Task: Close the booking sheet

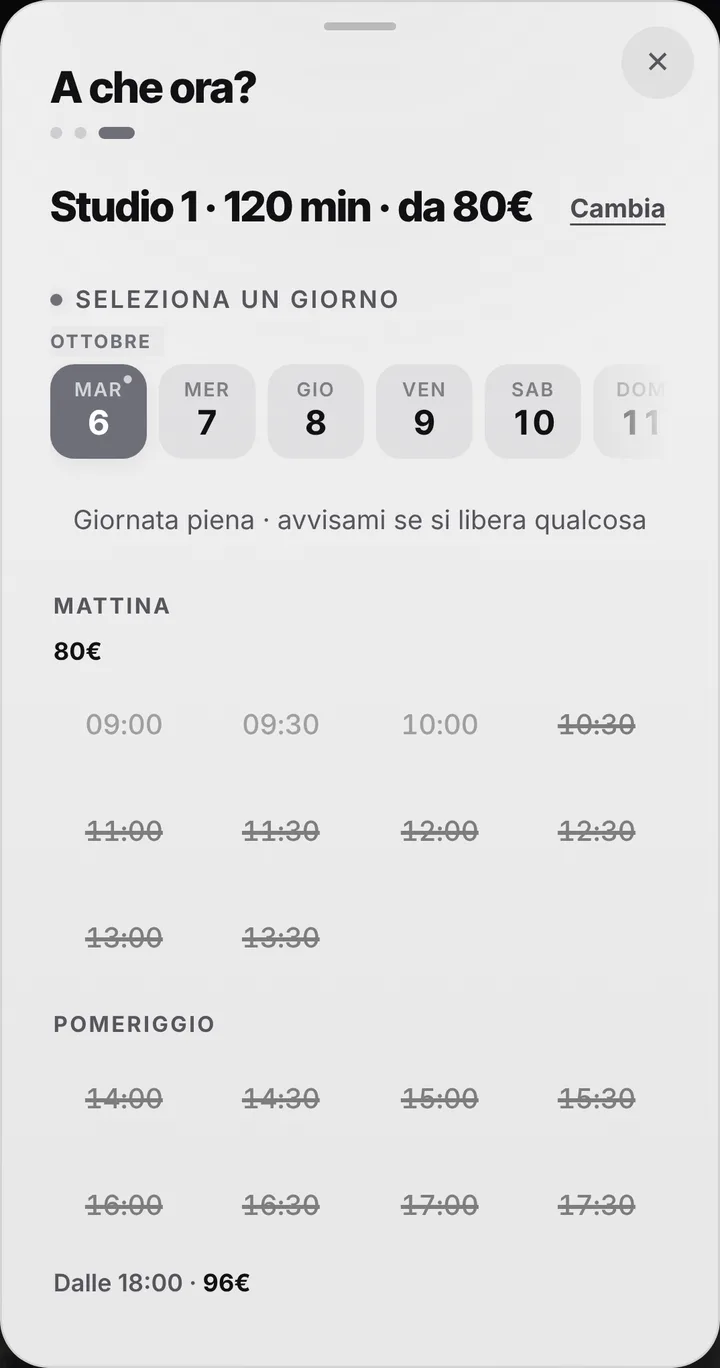Action: click(657, 62)
